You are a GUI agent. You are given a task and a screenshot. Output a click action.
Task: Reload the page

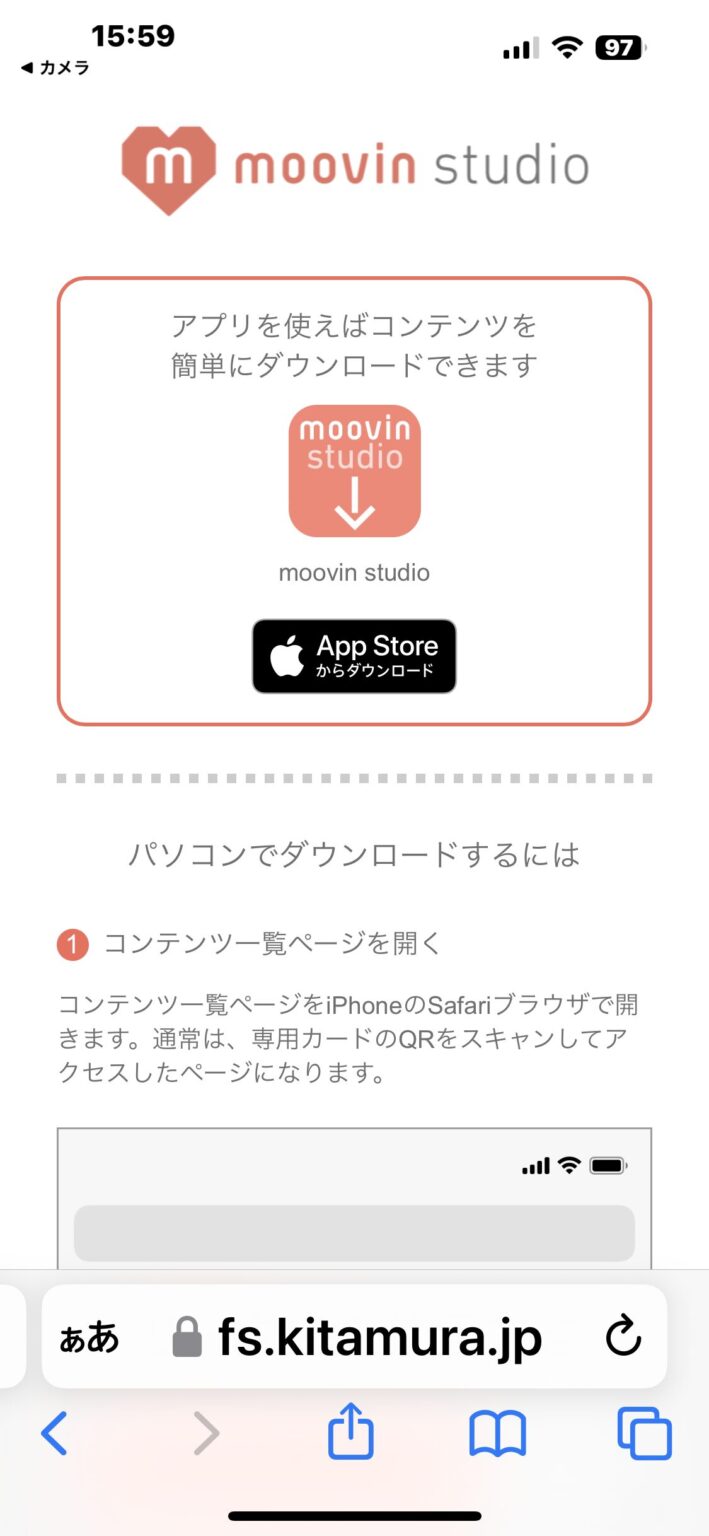point(623,1337)
